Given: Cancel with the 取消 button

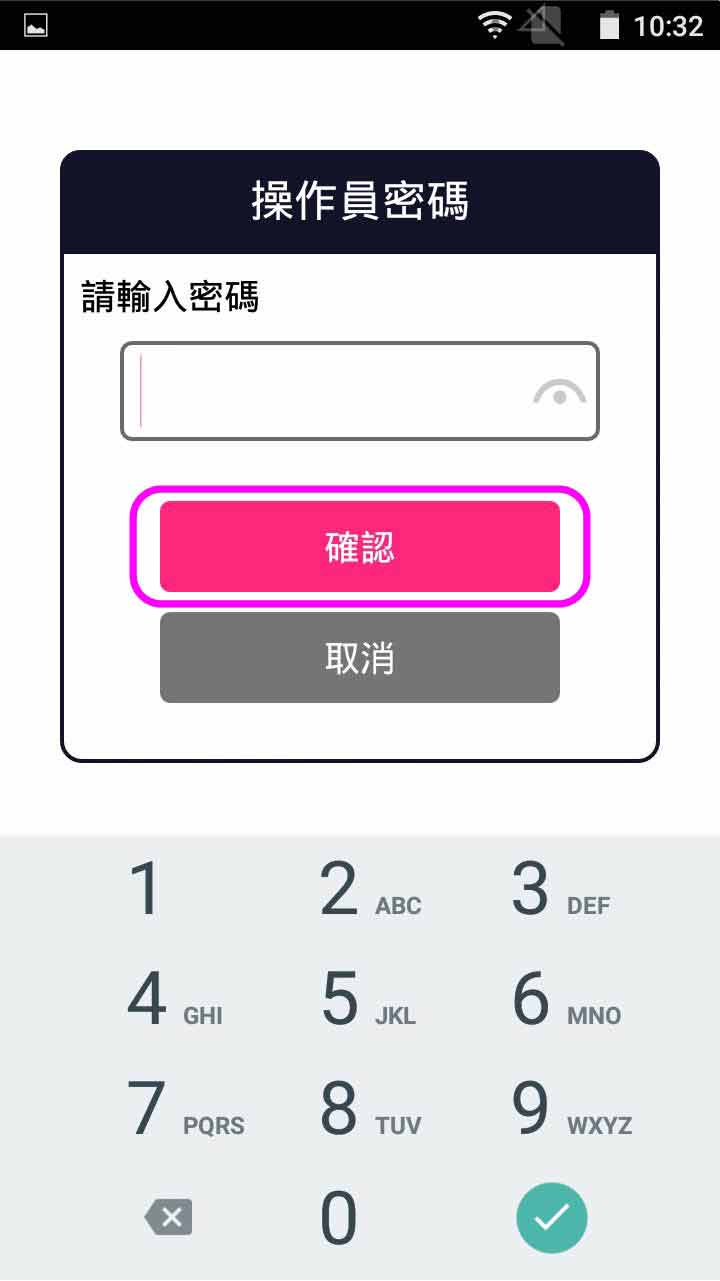Looking at the screenshot, I should coord(360,657).
